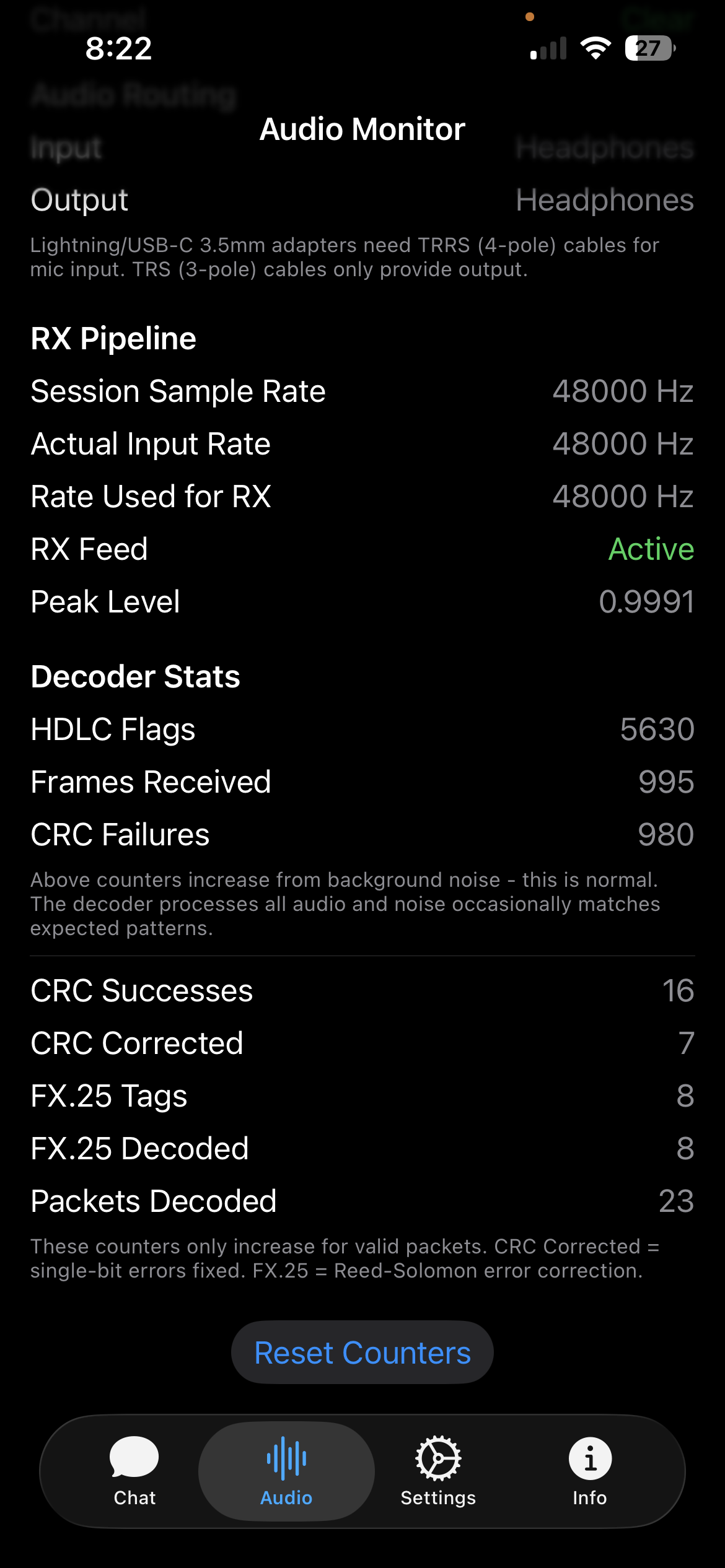Tap the Packets Decoded counter
Viewport: 725px width, 1568px height.
[x=362, y=1200]
